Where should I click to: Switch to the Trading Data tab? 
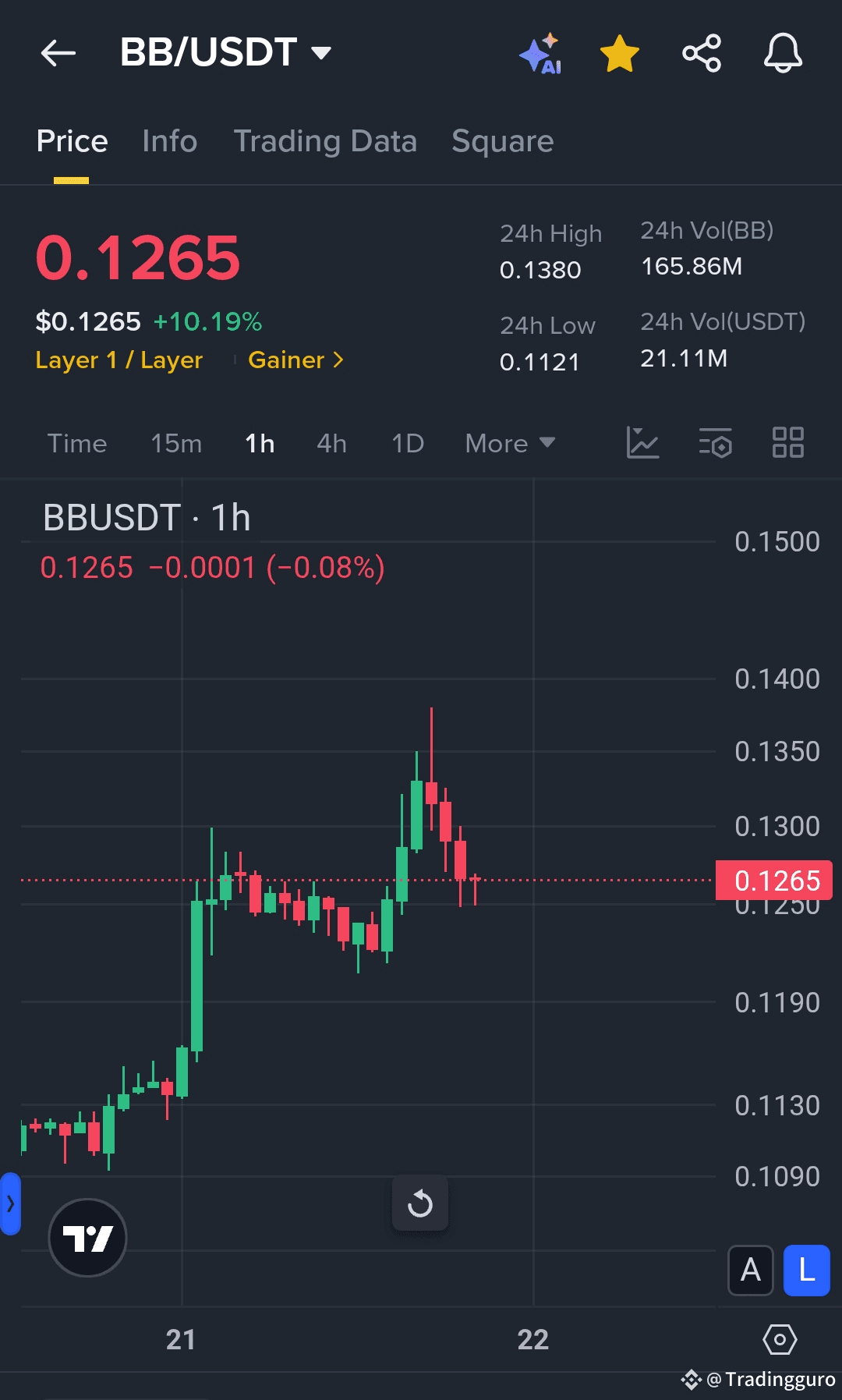pyautogui.click(x=325, y=141)
